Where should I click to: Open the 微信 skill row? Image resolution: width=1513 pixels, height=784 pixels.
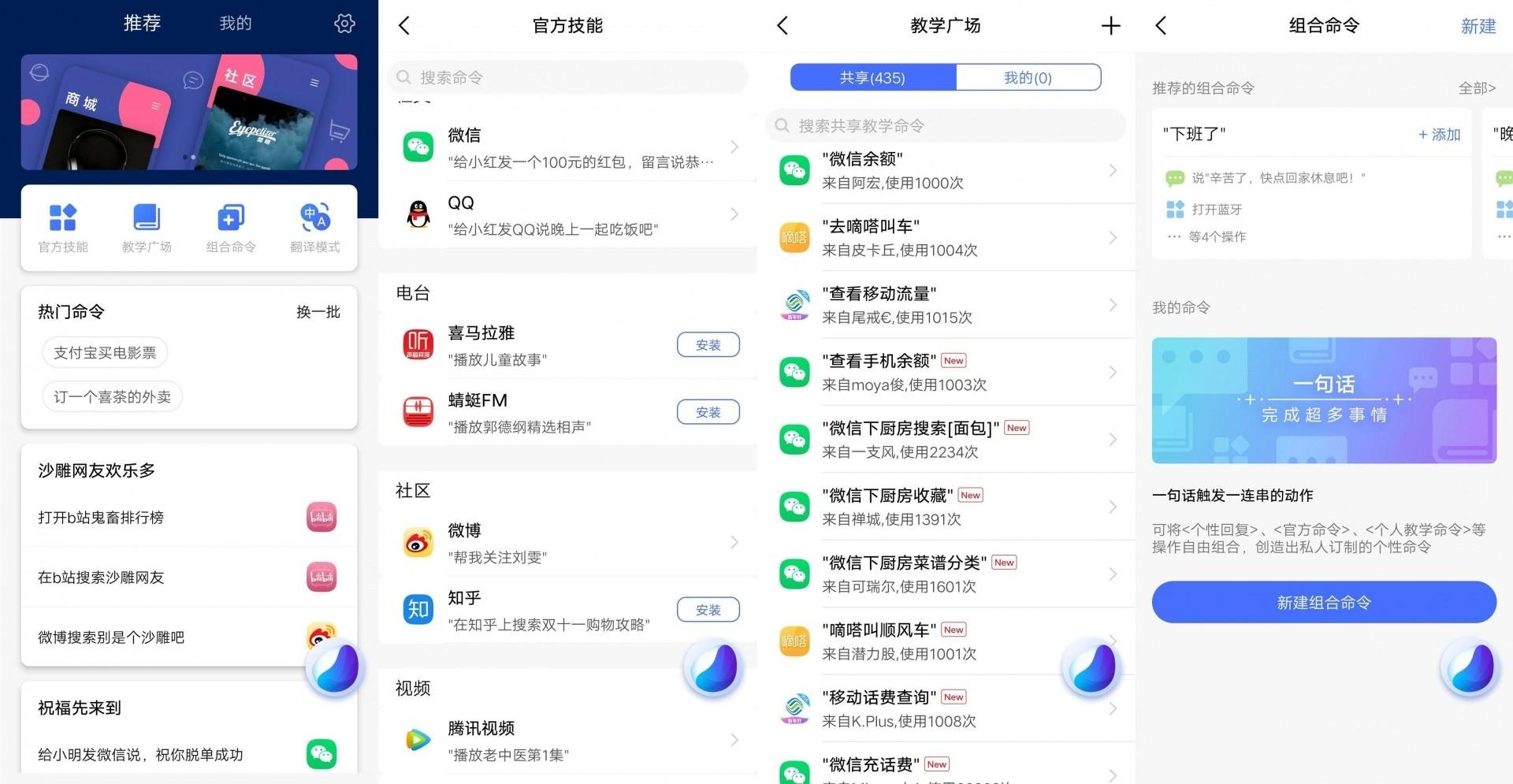567,147
